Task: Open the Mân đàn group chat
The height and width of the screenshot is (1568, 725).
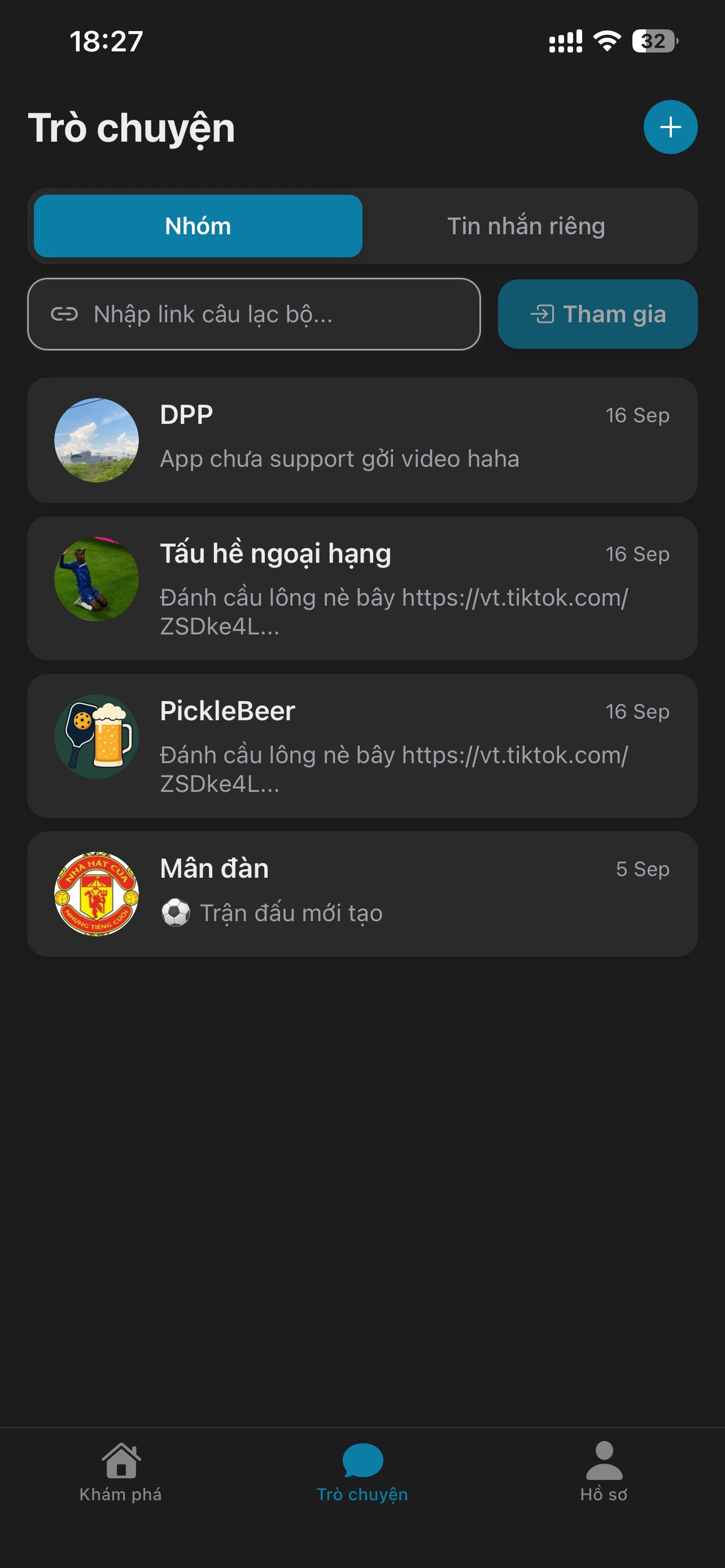Action: [362, 894]
